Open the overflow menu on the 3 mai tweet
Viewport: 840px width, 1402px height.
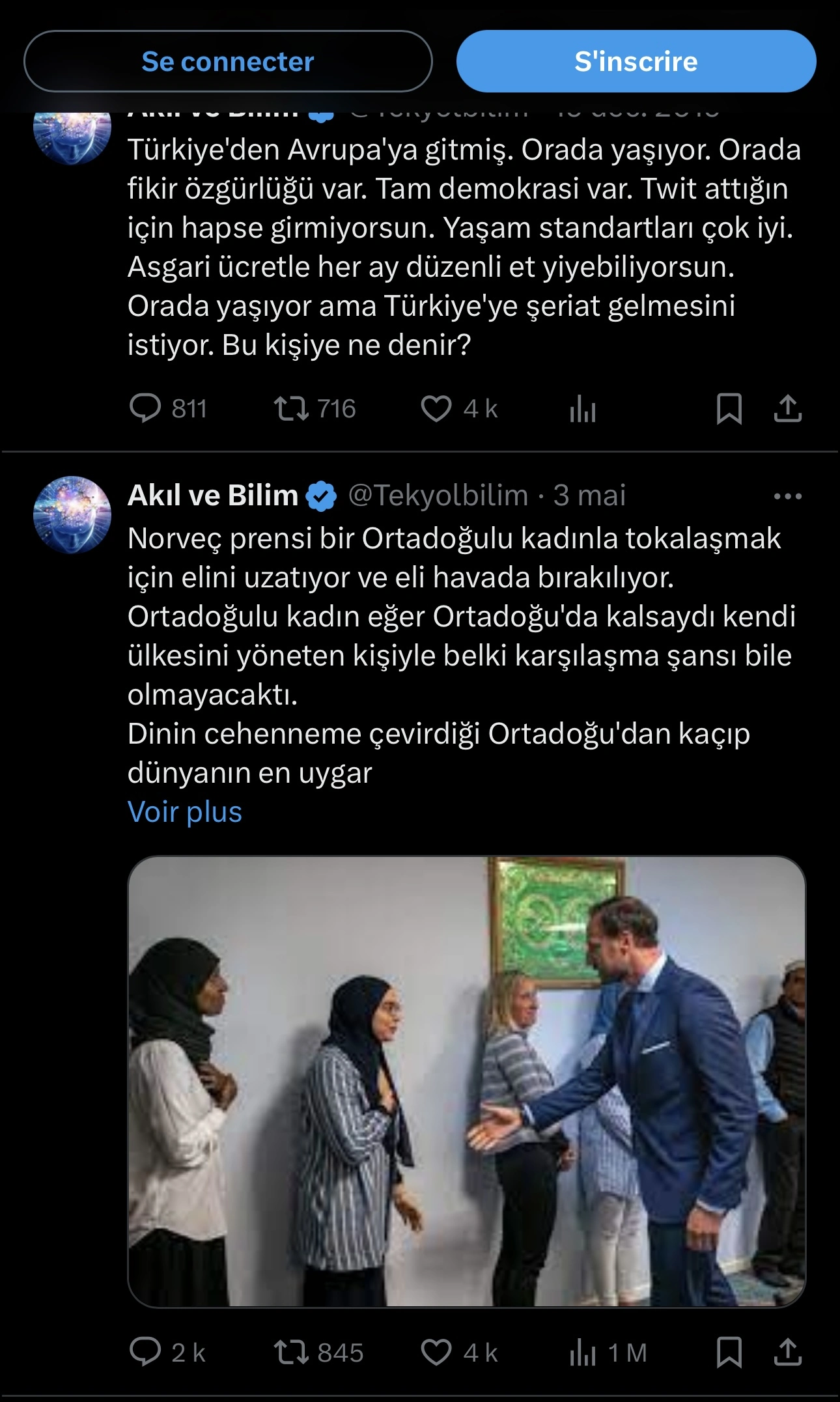[787, 496]
